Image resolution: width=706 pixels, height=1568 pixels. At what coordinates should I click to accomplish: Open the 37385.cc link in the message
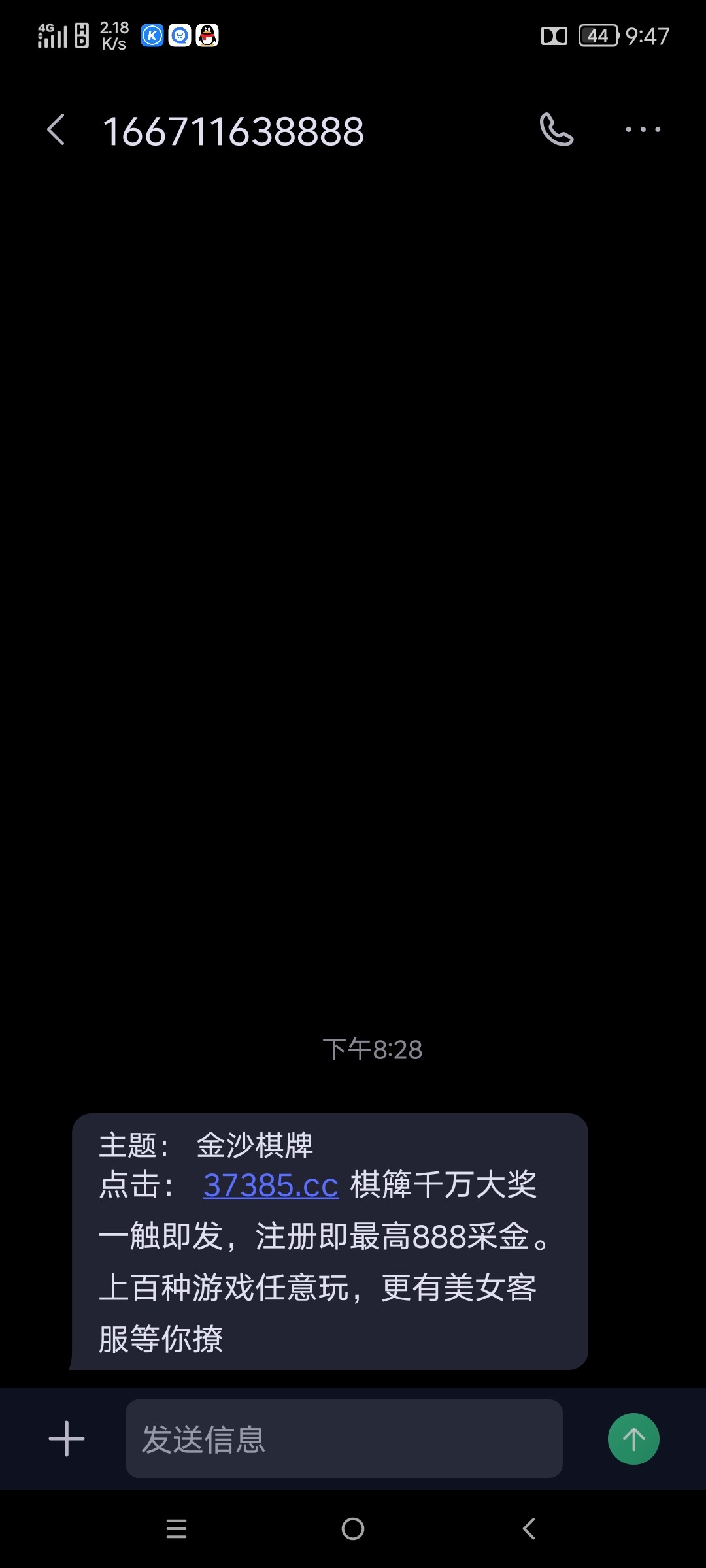coord(271,1185)
